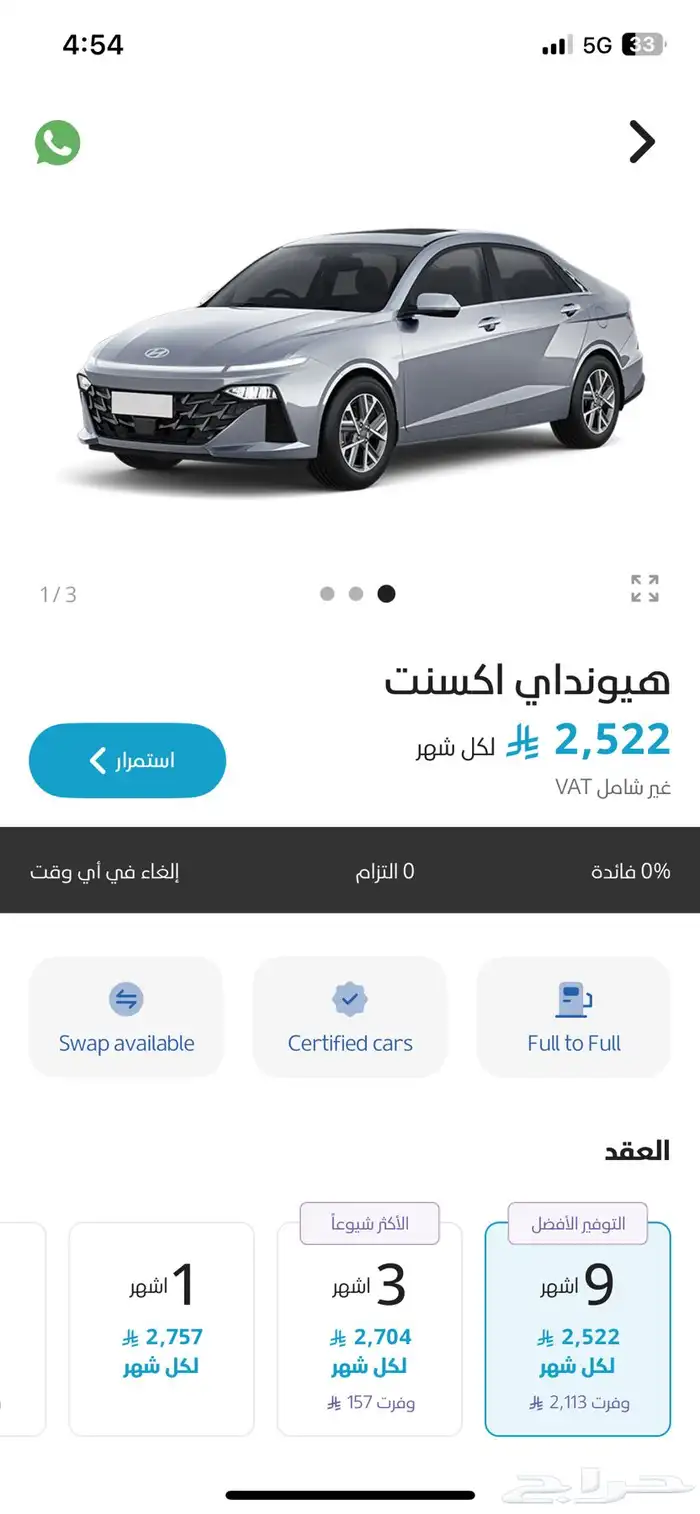Viewport: 700px width, 1514px height.
Task: Choose the 3 months contract plan
Action: point(370,1329)
